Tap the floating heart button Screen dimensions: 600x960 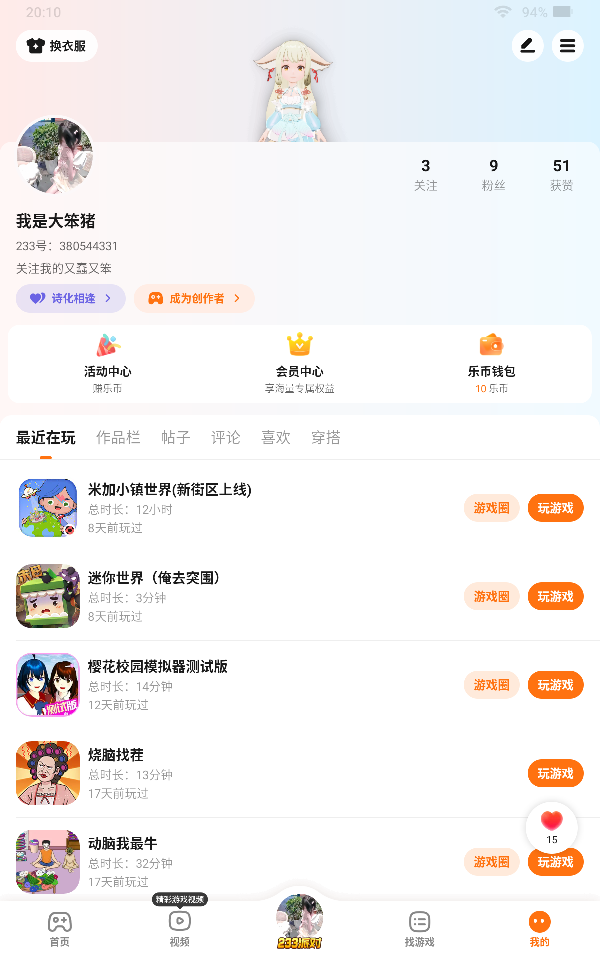(551, 826)
